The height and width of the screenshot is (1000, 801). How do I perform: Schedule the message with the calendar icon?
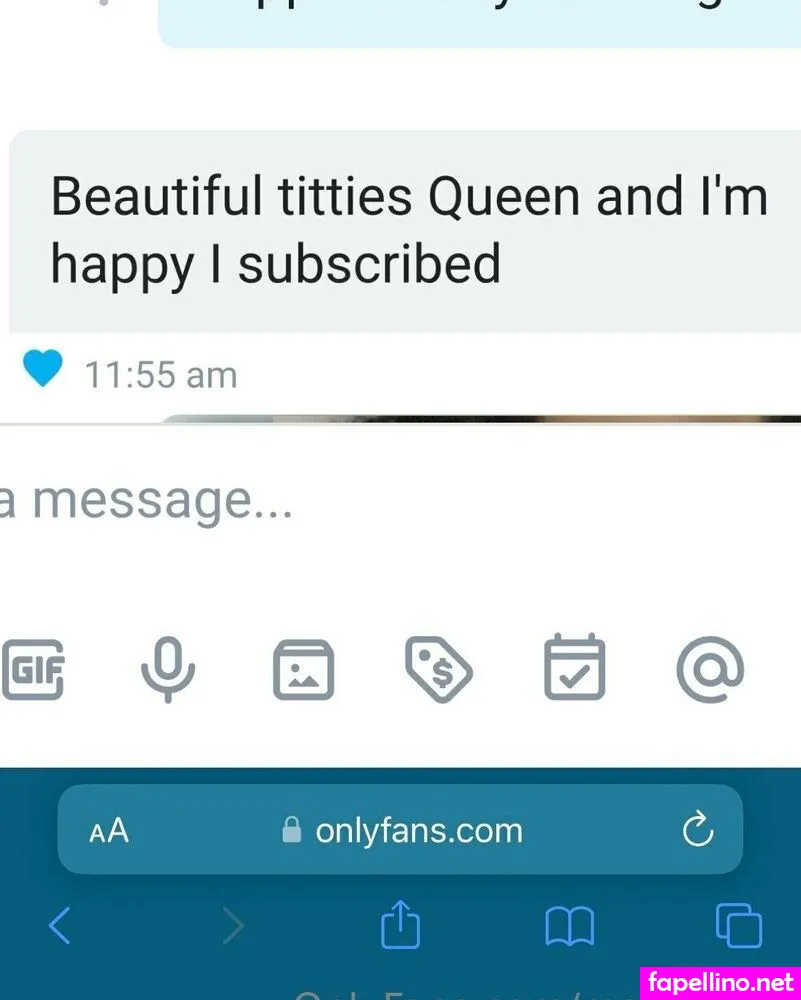click(574, 667)
